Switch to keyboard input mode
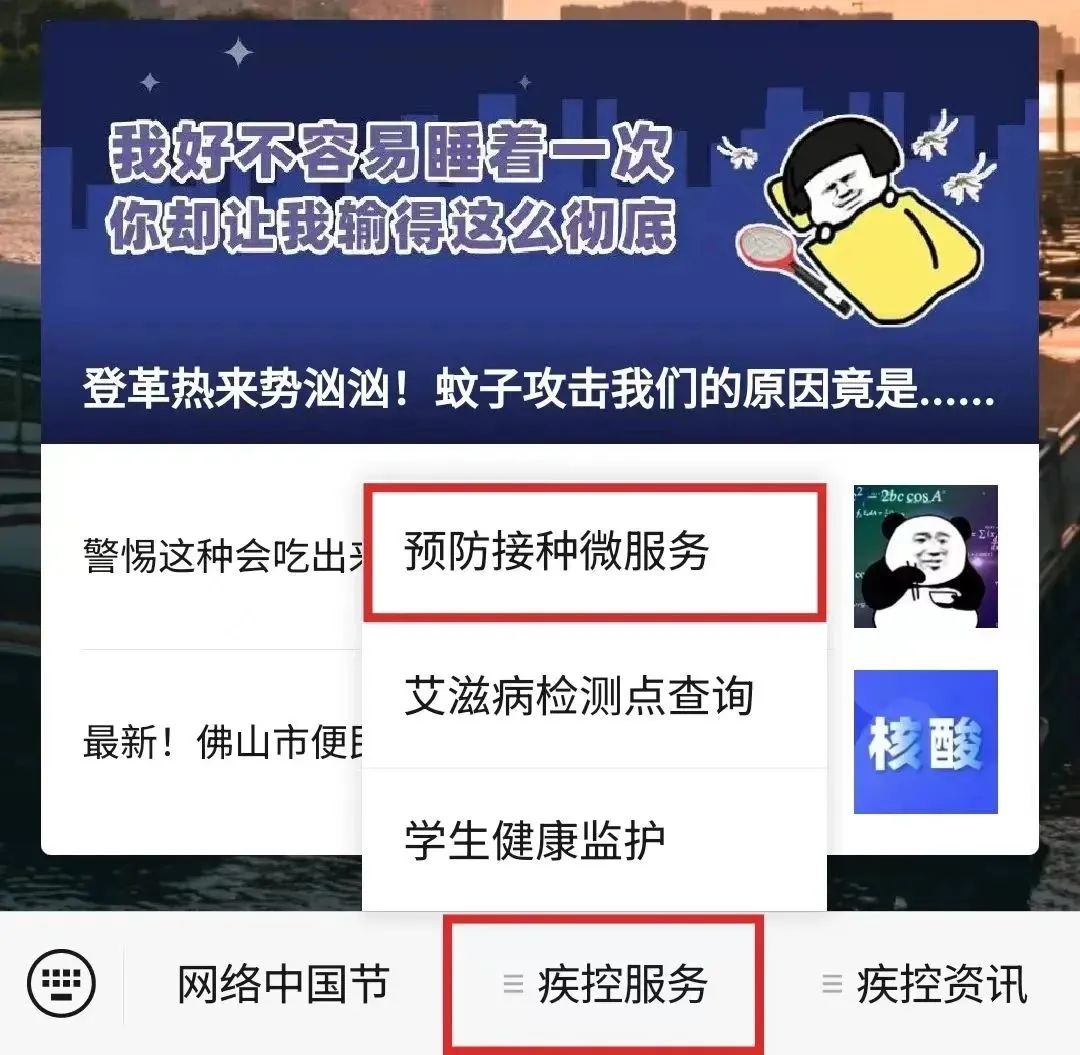1080x1055 pixels. tap(62, 984)
